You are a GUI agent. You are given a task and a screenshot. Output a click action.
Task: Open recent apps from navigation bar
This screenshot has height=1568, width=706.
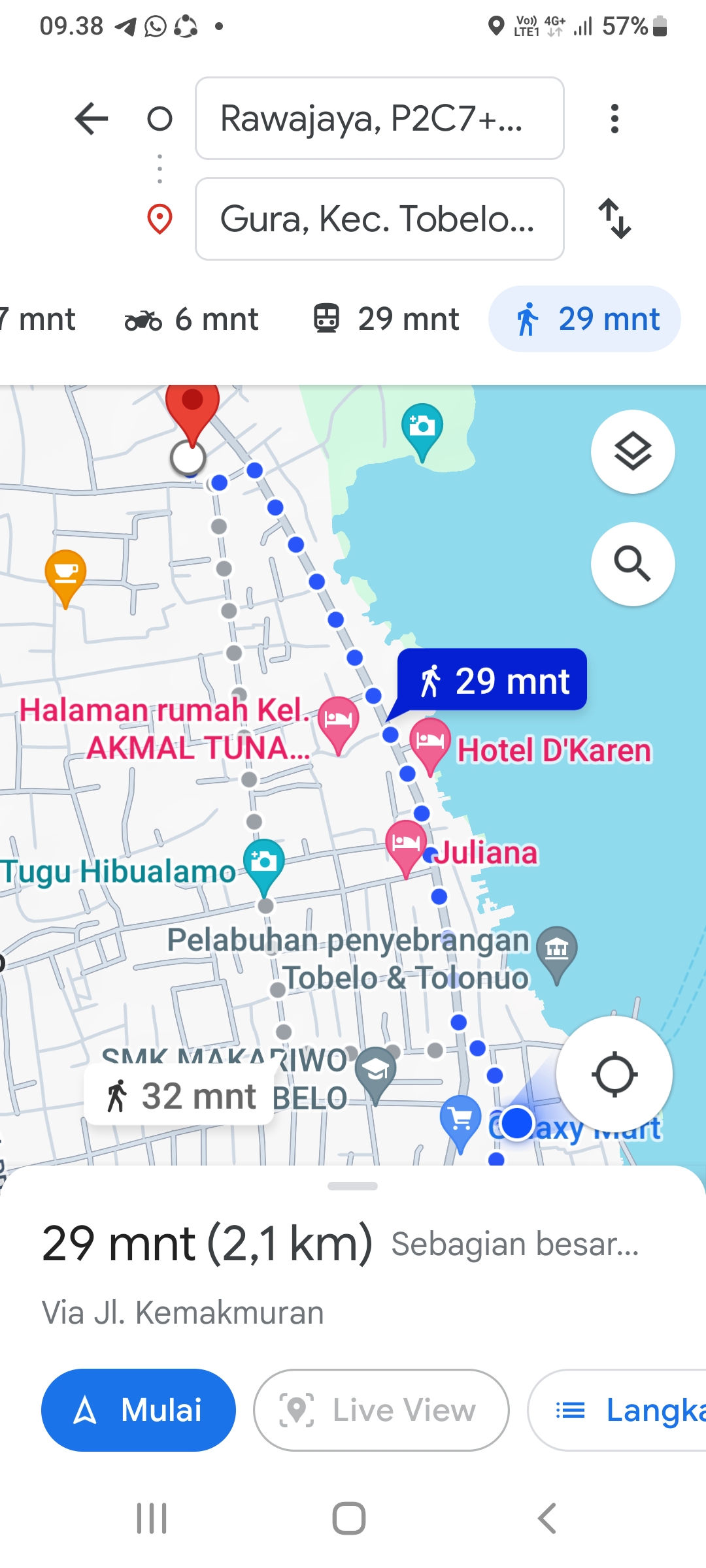152,1518
